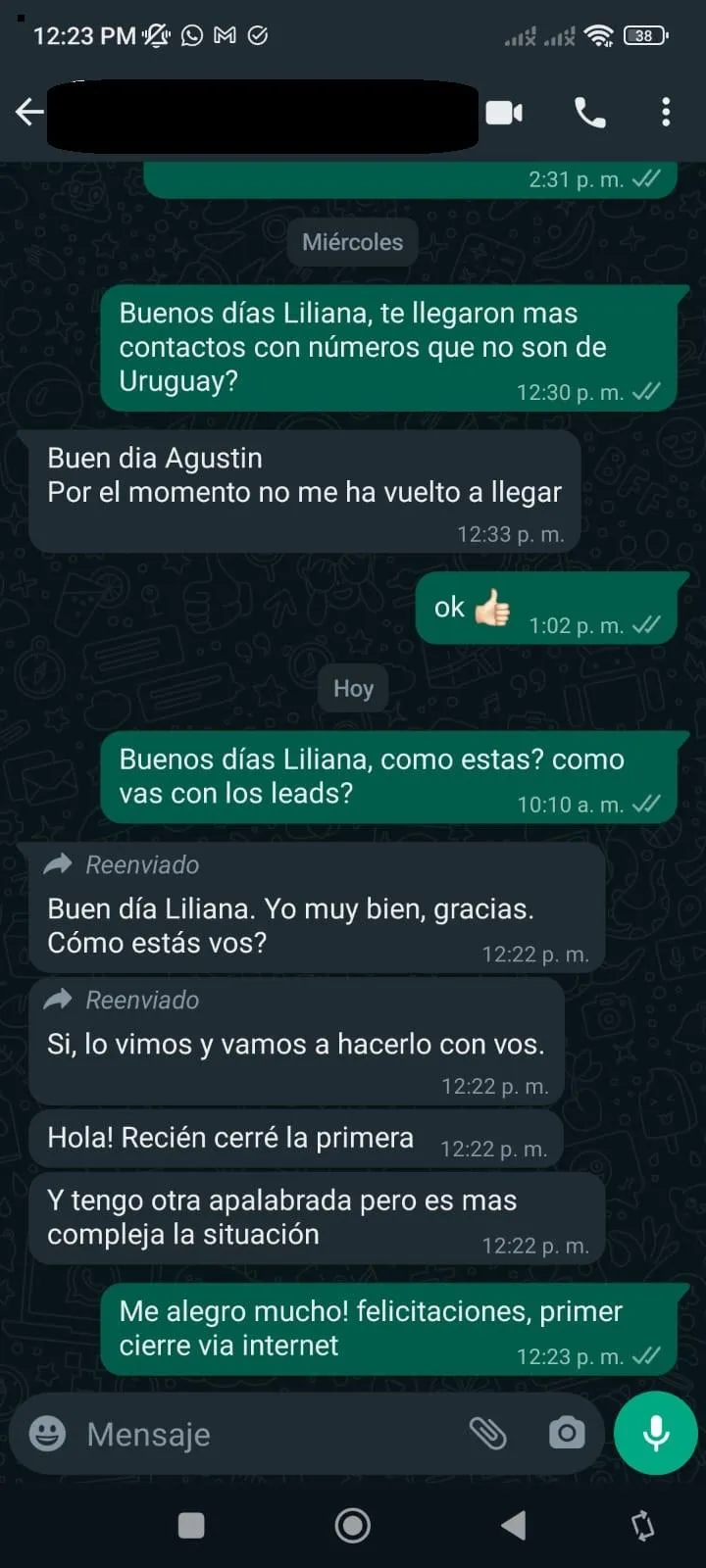
Task: Start a video call
Action: 504,113
